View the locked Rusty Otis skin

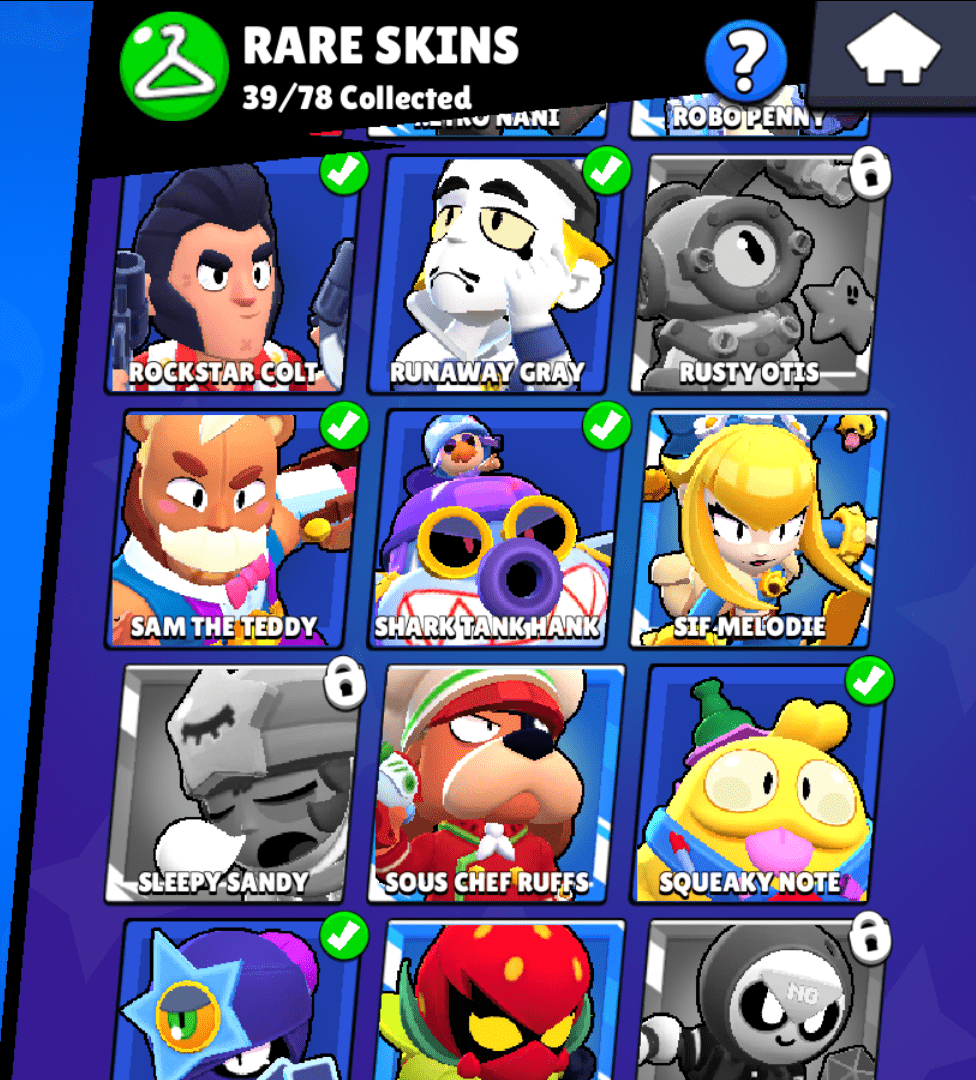pos(762,275)
